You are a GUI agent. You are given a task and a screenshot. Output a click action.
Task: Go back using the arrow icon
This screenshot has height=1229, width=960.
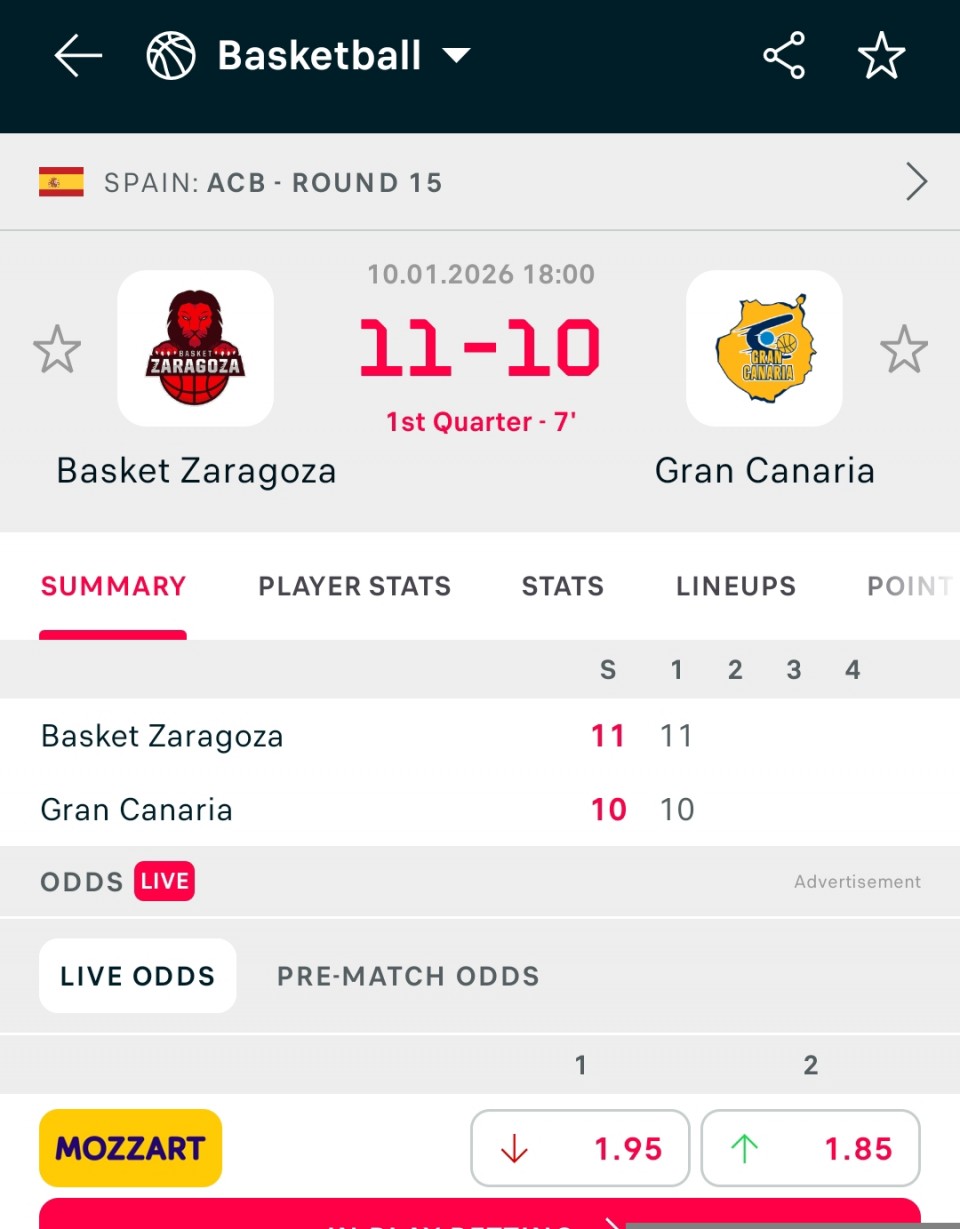click(78, 56)
